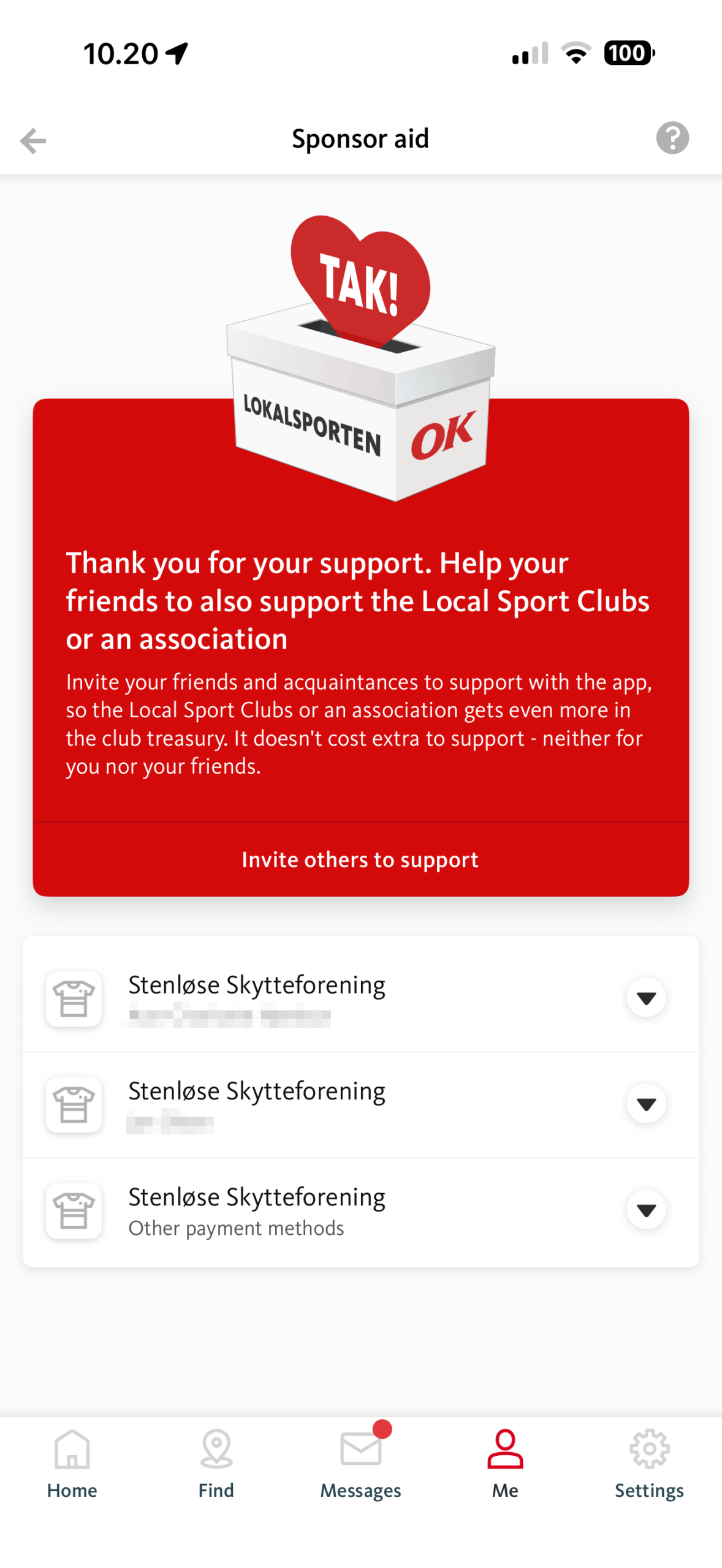The width and height of the screenshot is (722, 1568).
Task: Switch to the Find tab
Action: 216,1464
